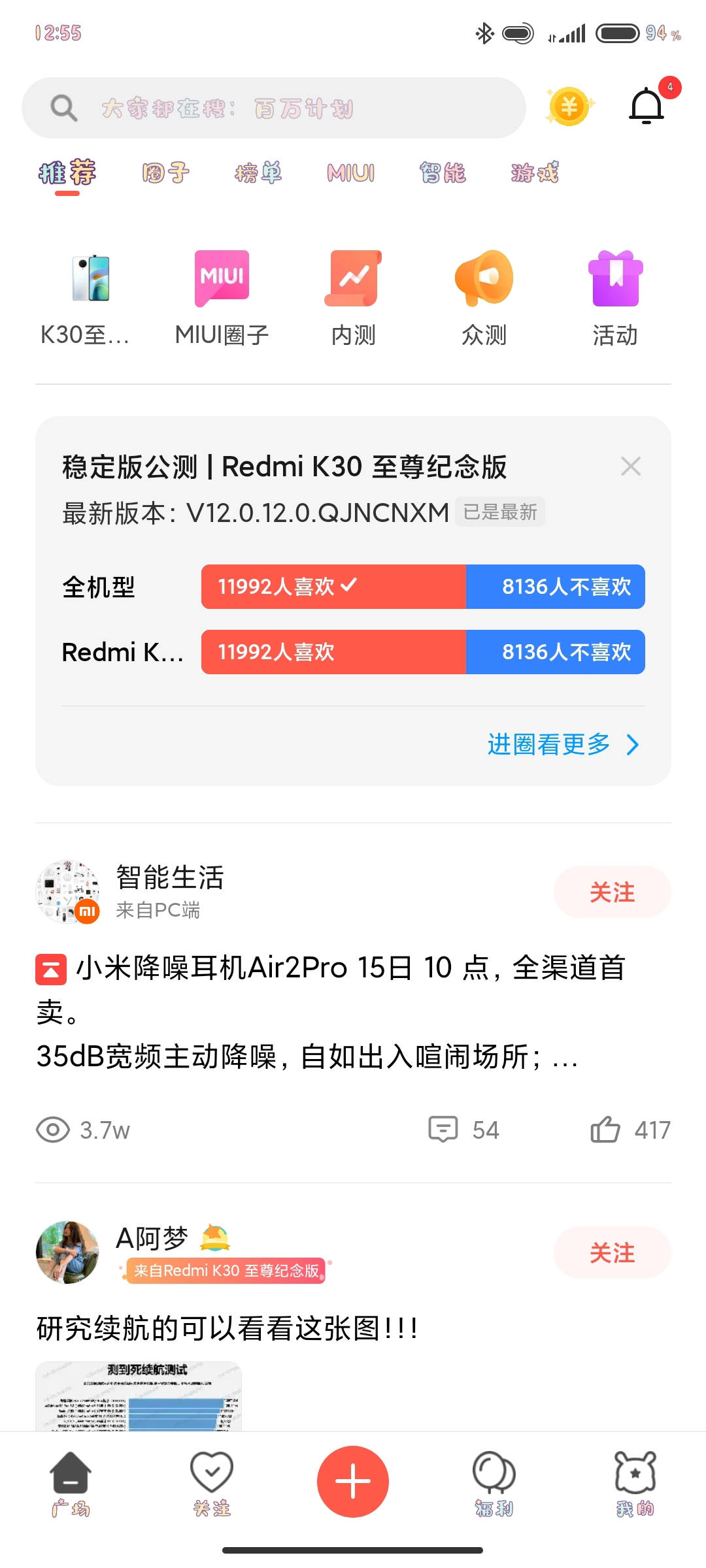This screenshot has height=1568, width=706.
Task: Open the MIUI圈子 shortcut
Action: coord(222,297)
